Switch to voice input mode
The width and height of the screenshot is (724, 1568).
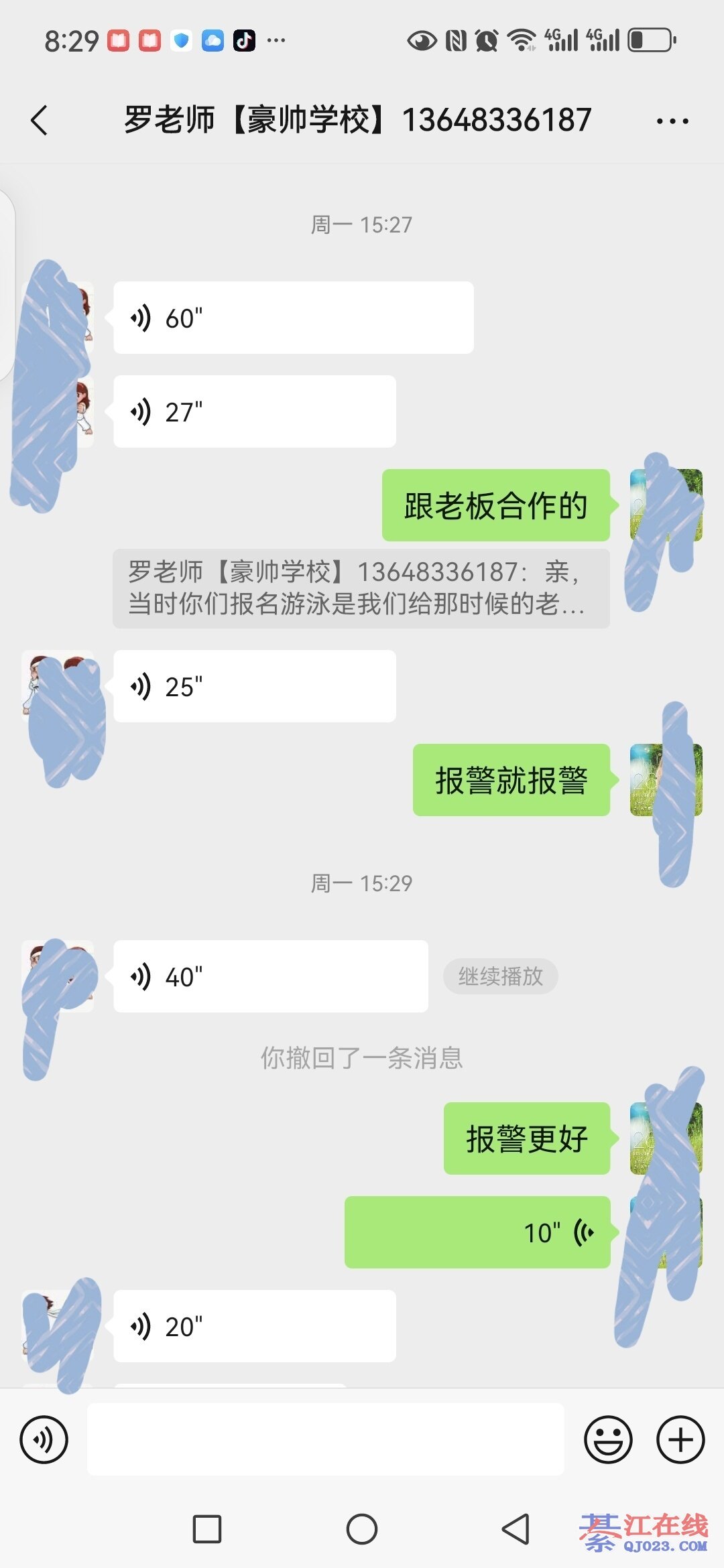(44, 1439)
